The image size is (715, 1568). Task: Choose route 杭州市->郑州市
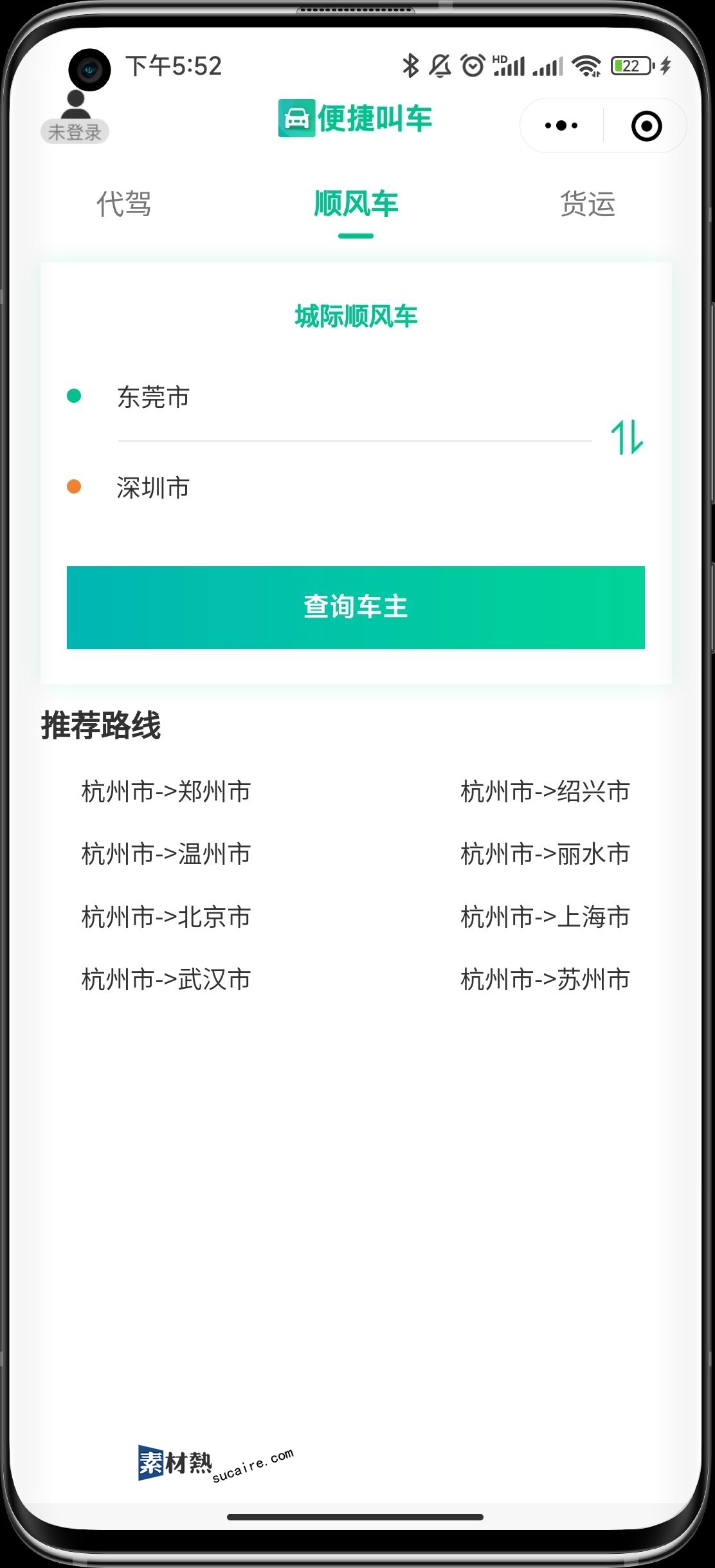tap(166, 791)
